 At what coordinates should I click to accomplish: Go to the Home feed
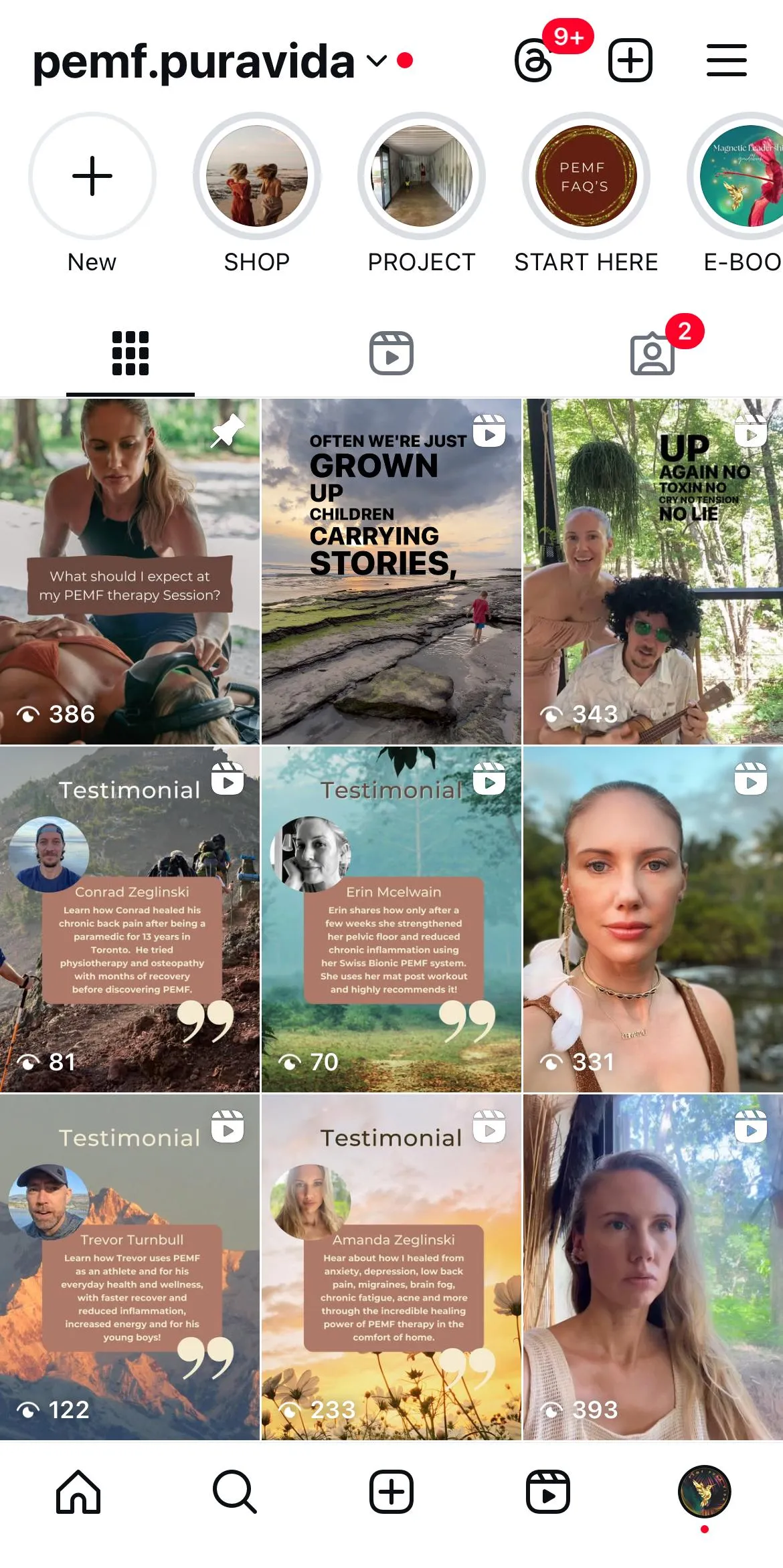[x=78, y=1492]
